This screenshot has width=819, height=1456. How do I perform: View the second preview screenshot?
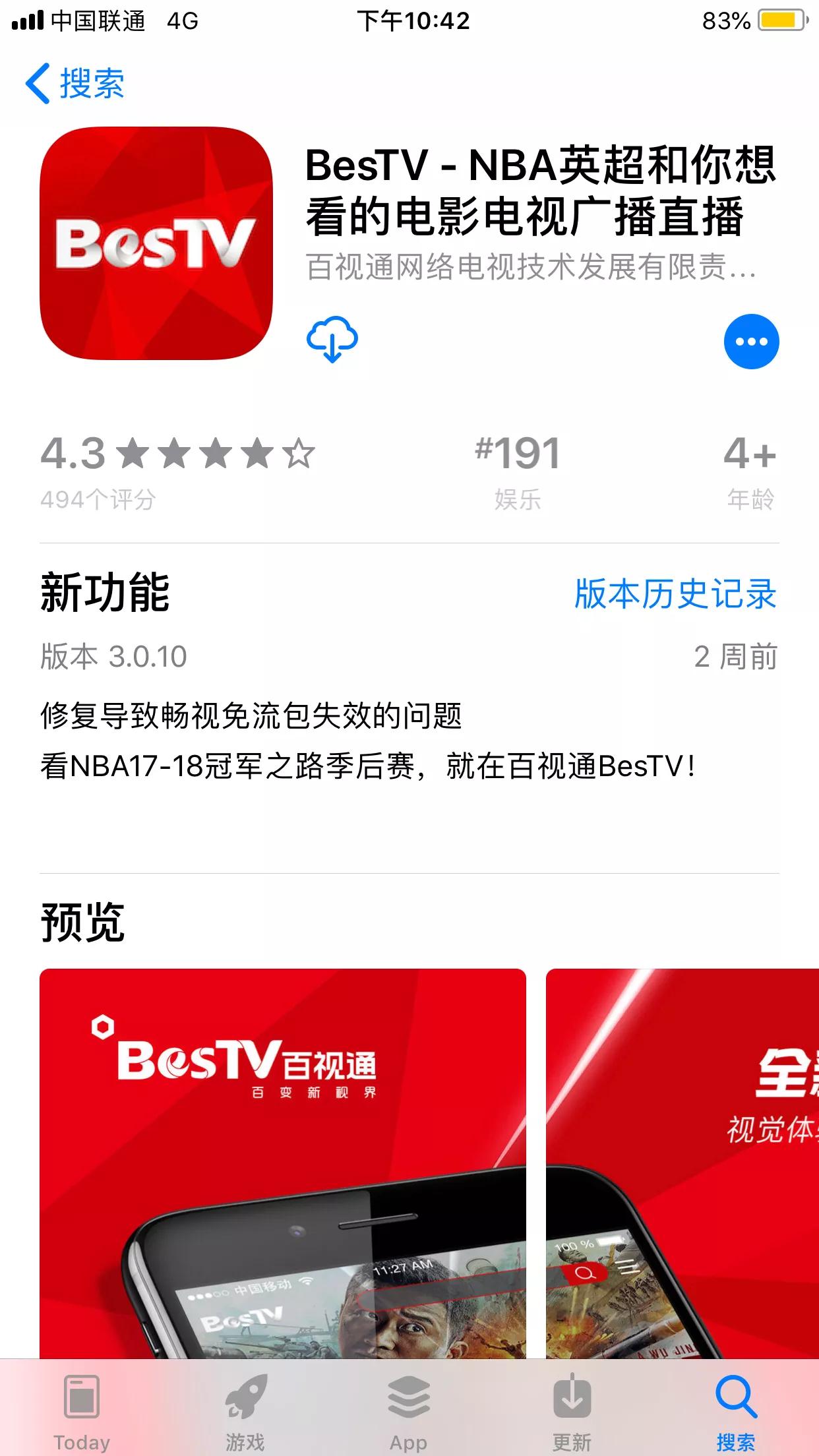tap(682, 1163)
